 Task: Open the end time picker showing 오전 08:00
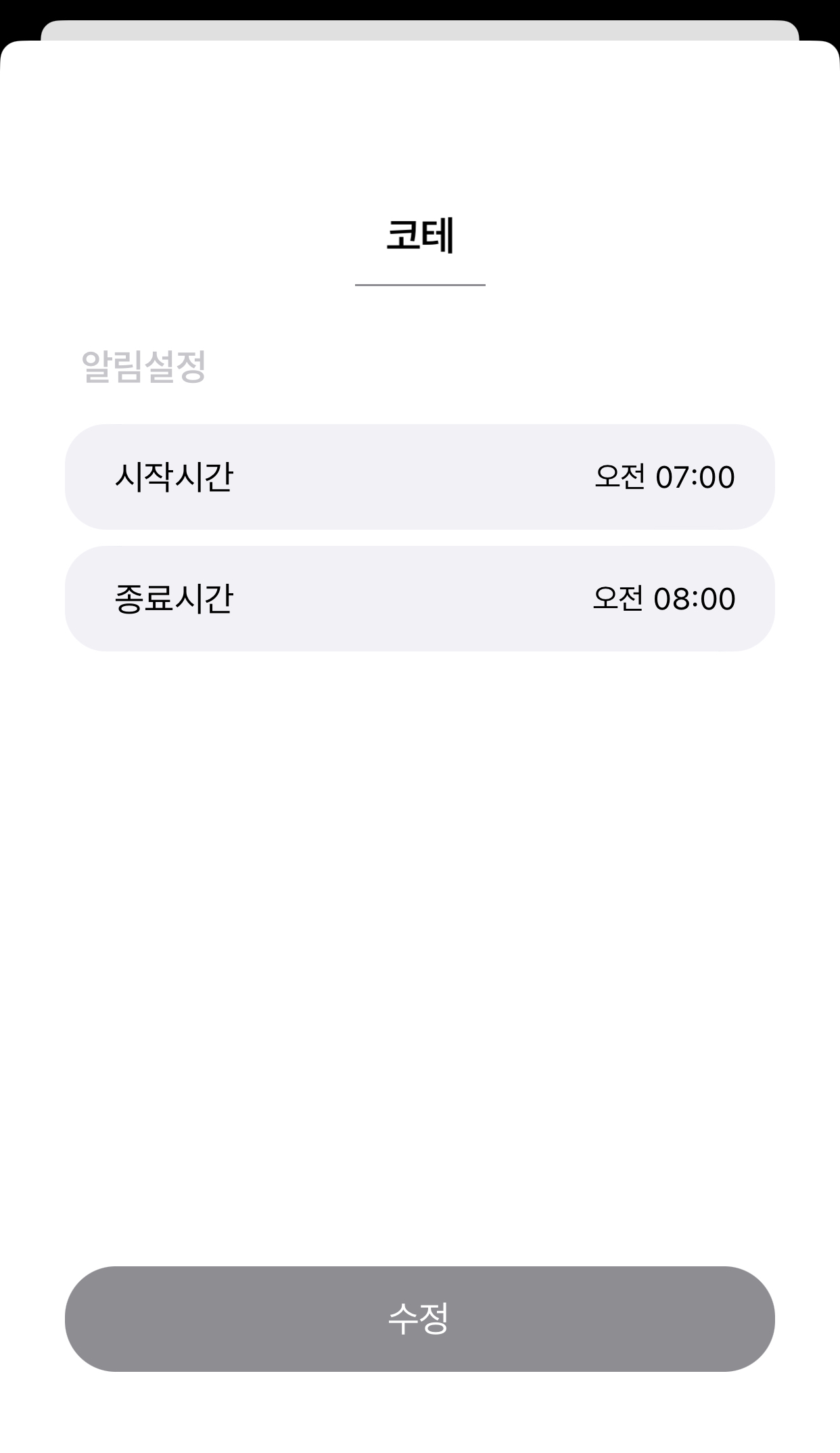click(666, 598)
